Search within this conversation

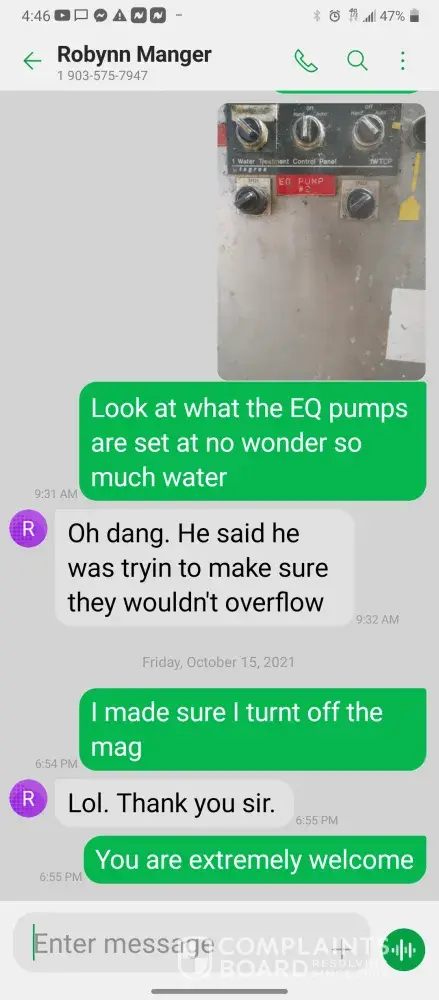point(357,61)
